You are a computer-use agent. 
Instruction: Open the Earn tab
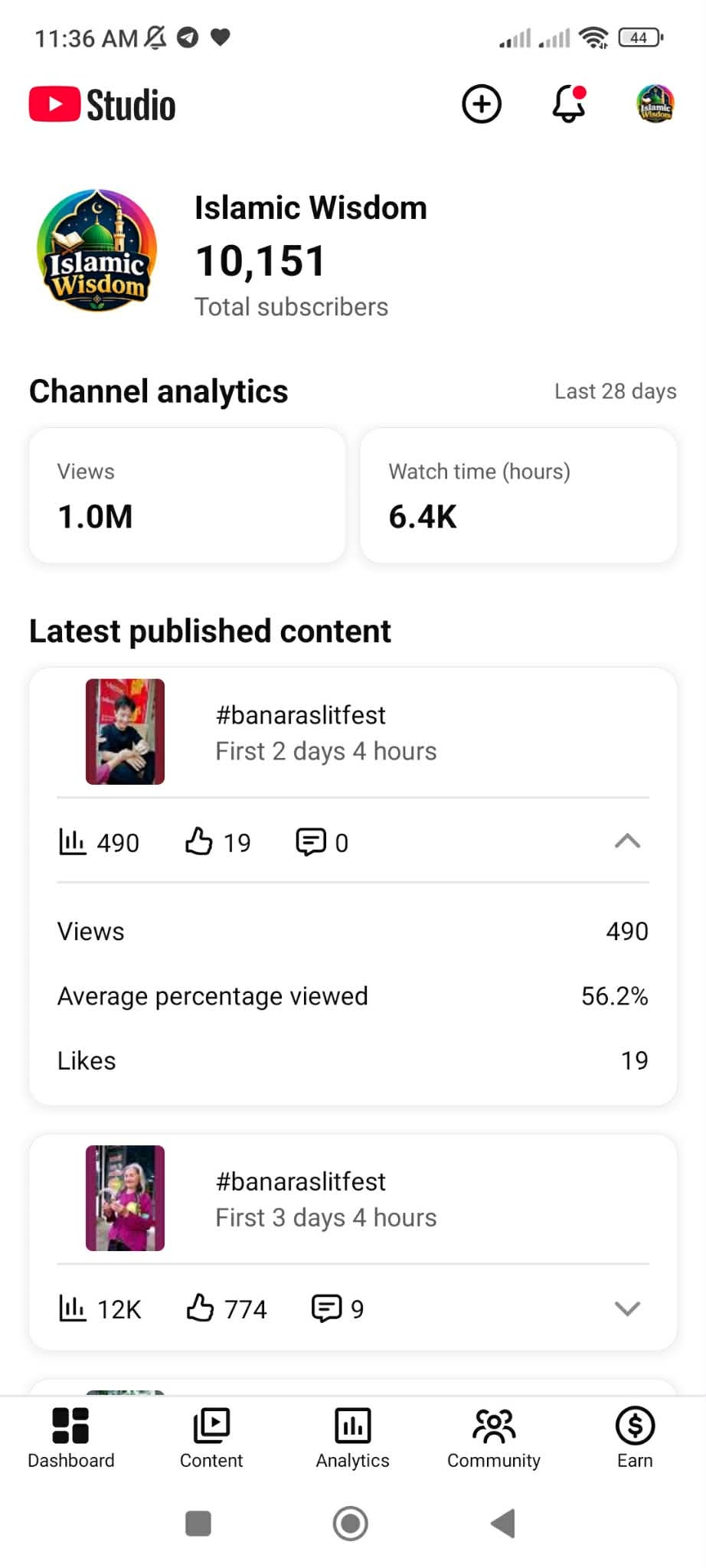635,1439
